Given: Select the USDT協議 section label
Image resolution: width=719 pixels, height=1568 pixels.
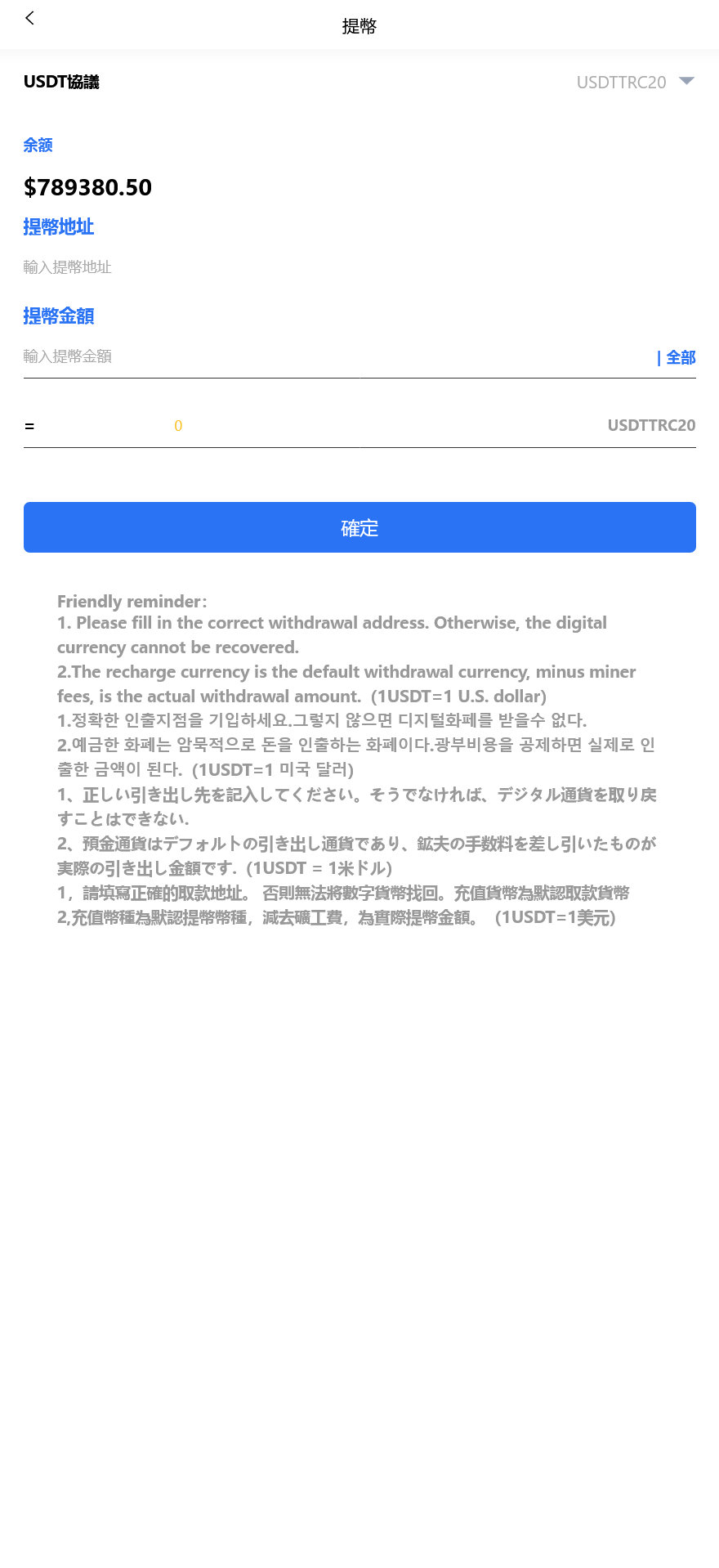Looking at the screenshot, I should coord(60,82).
